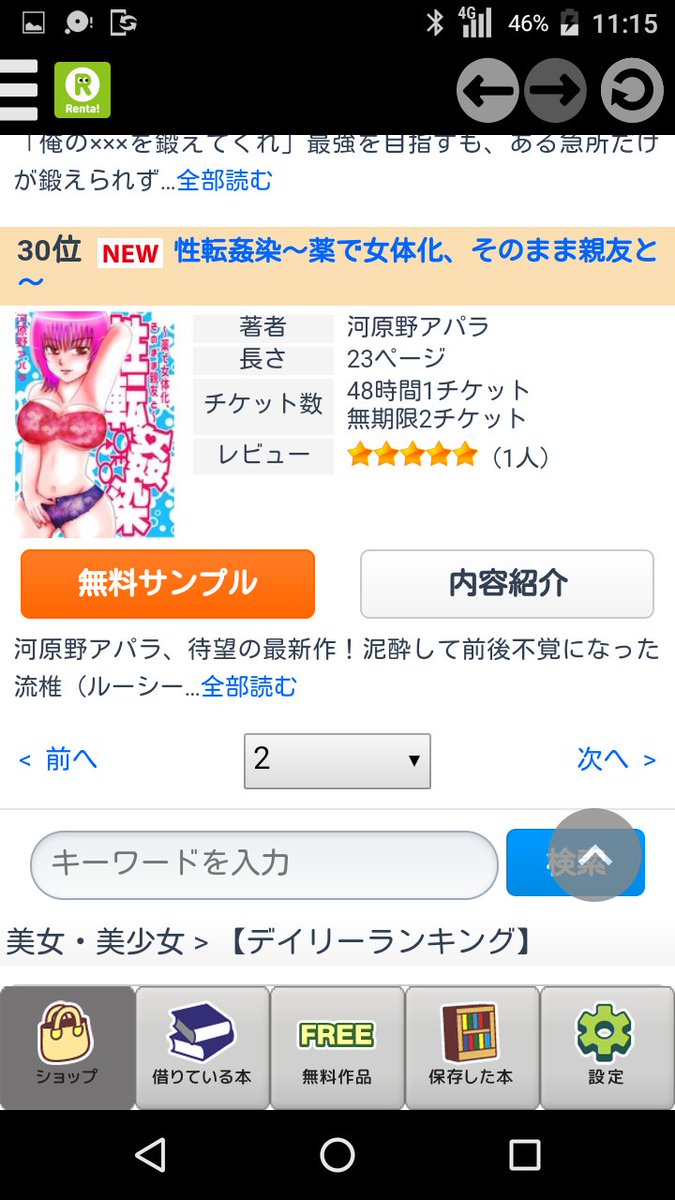
Task: Focus the keyword search field
Action: point(264,863)
